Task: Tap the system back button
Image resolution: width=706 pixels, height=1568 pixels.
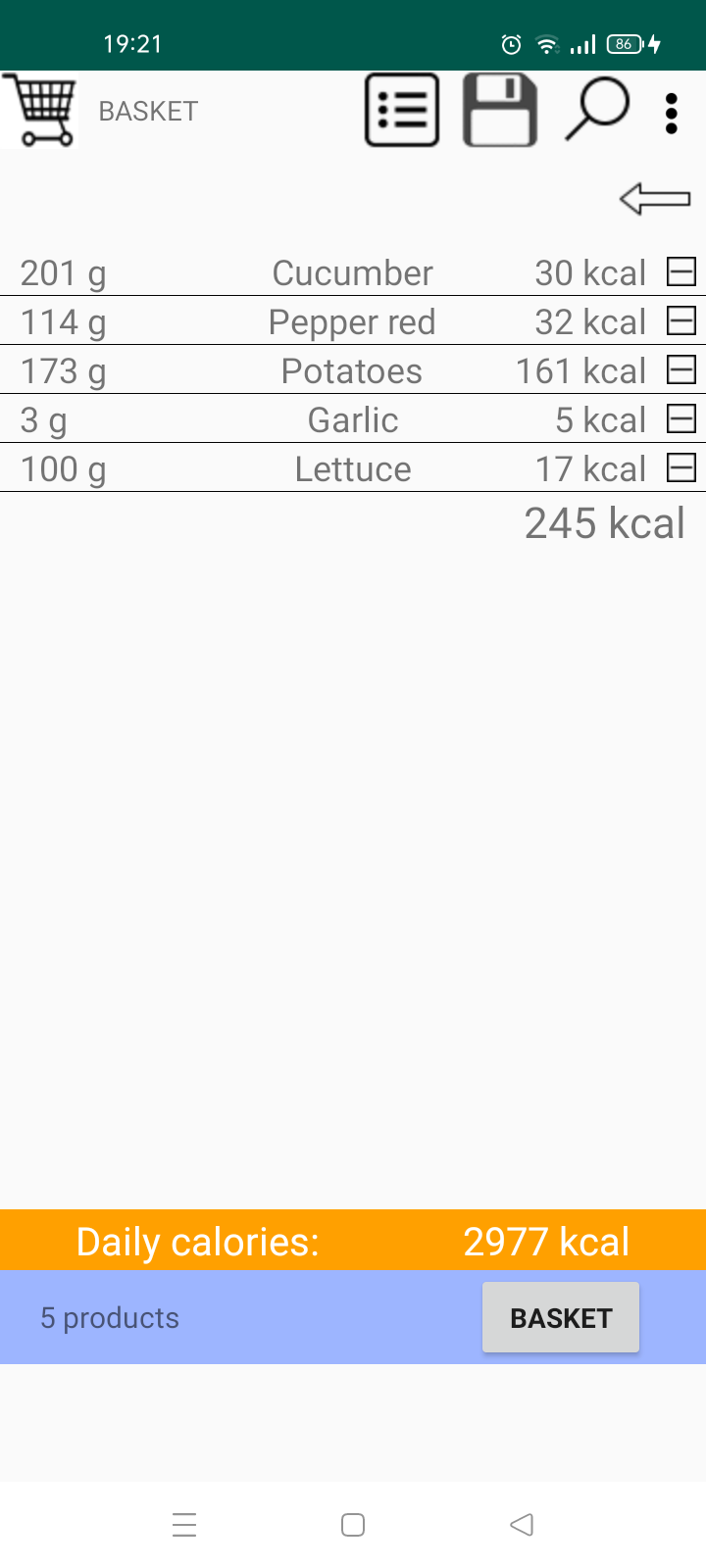Action: tap(522, 1525)
